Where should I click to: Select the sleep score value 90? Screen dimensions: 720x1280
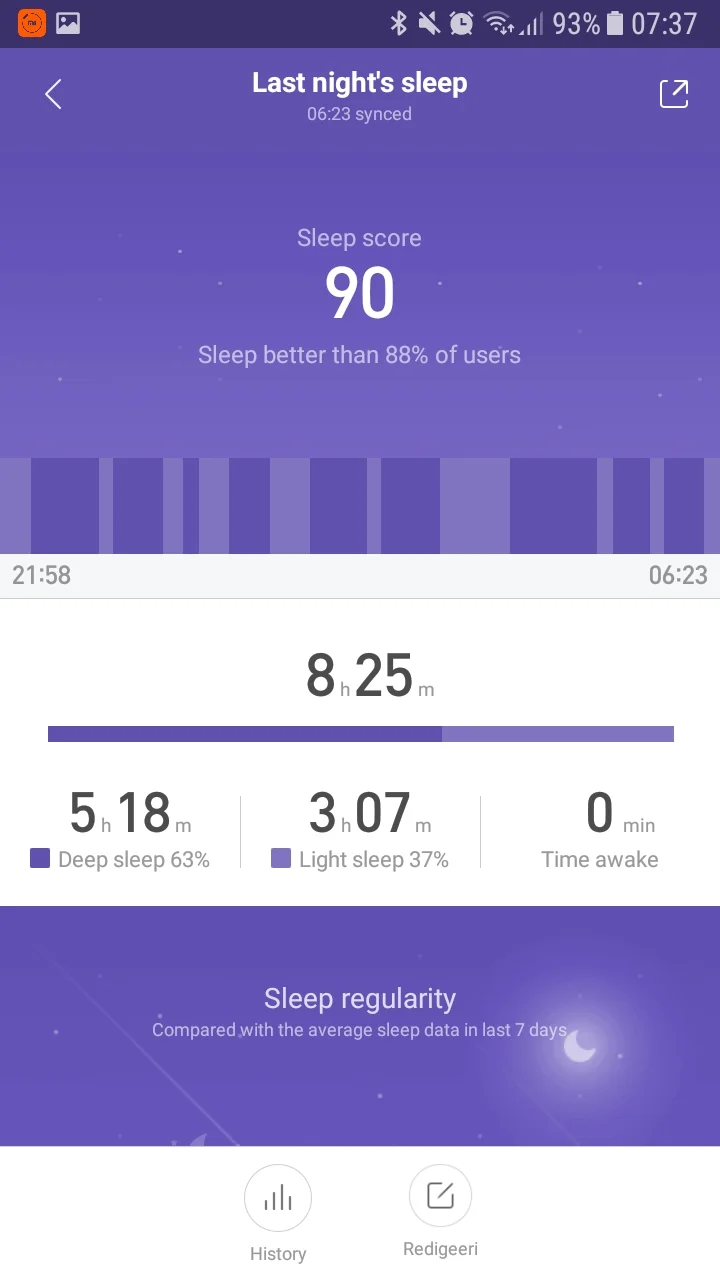pos(359,293)
